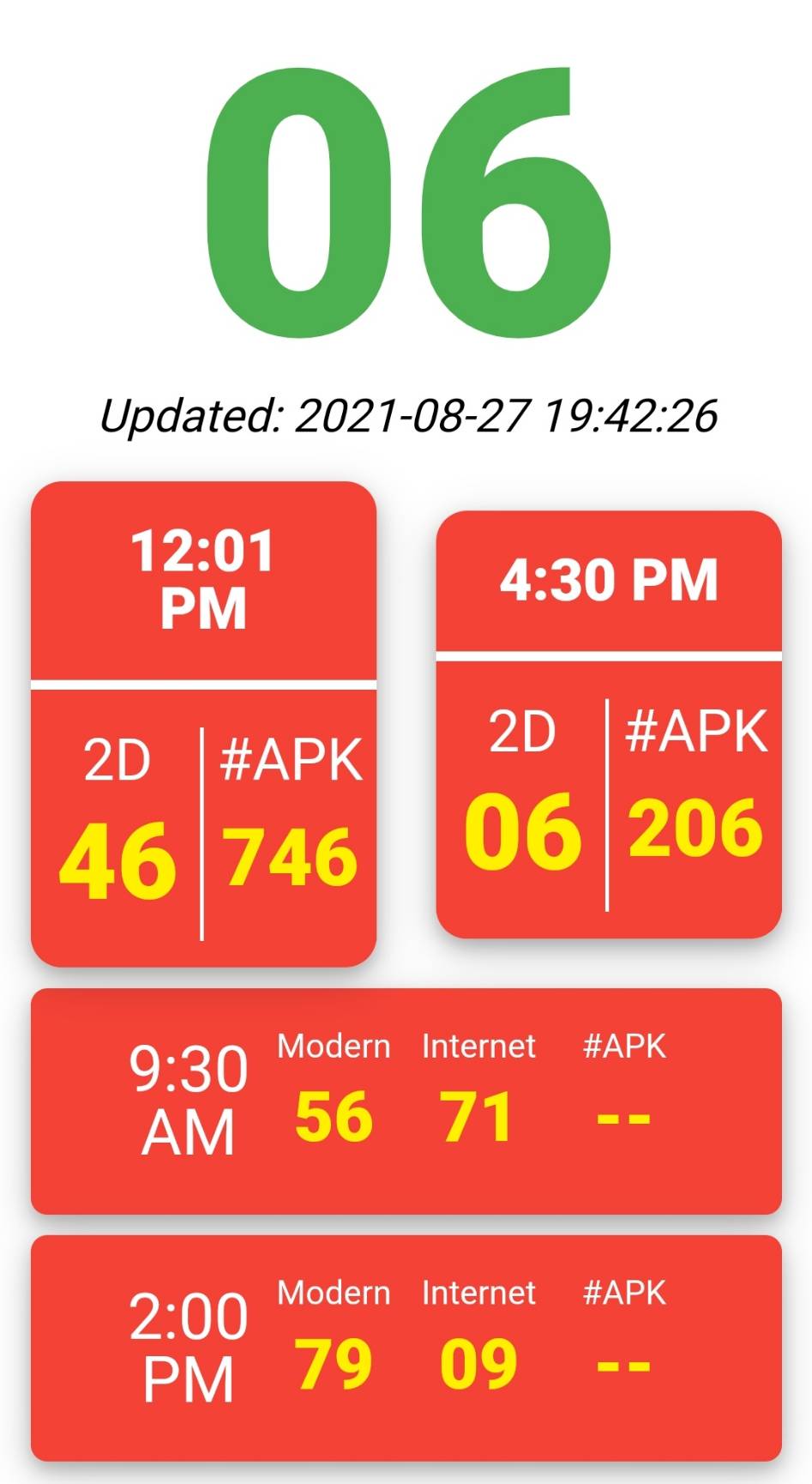Open the 12:01 PM result card
This screenshot has width=812, height=1484.
coord(203,724)
